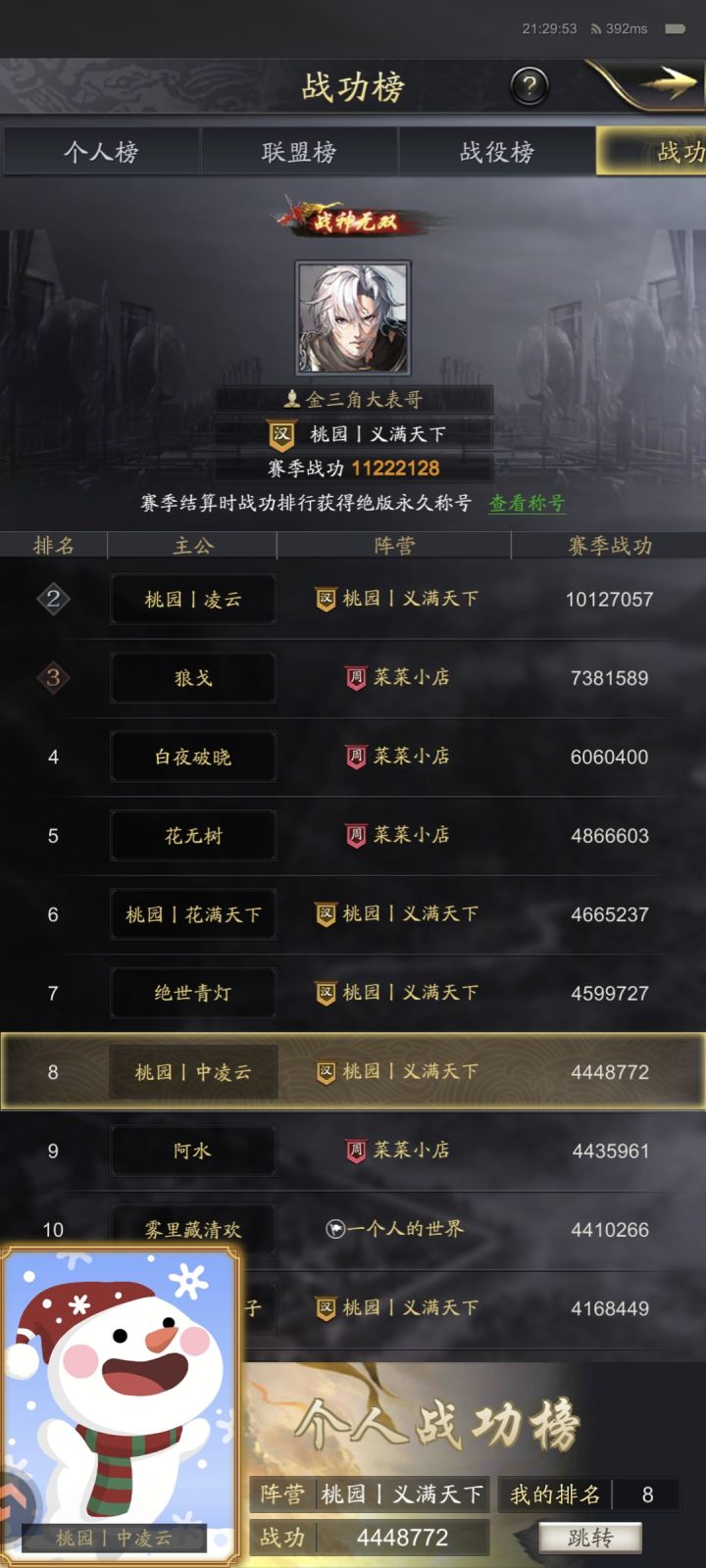This screenshot has height=1568, width=706.
Task: Switch to the 个人榜 tab
Action: (x=103, y=152)
